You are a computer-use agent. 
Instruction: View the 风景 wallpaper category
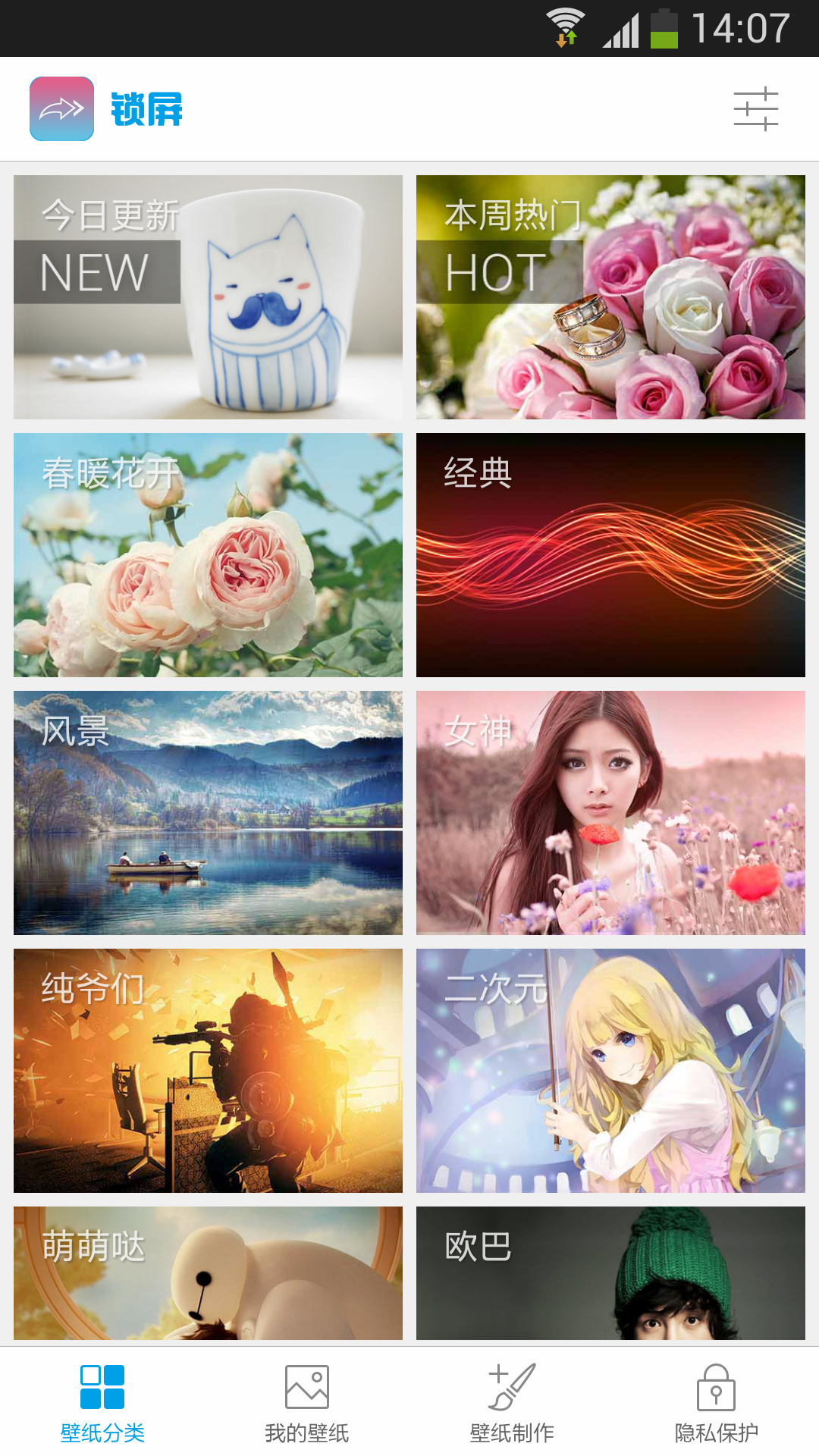[208, 813]
